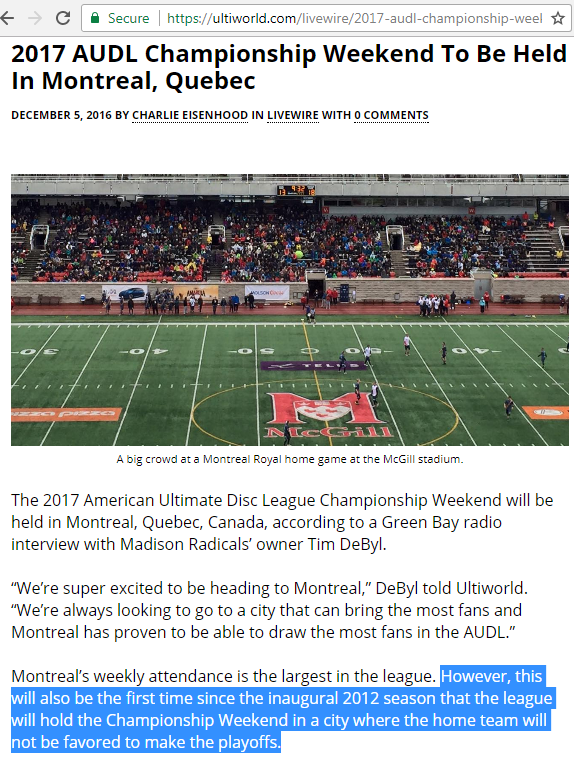Go back to the previous page
The image size is (574, 759).
[x=7, y=18]
